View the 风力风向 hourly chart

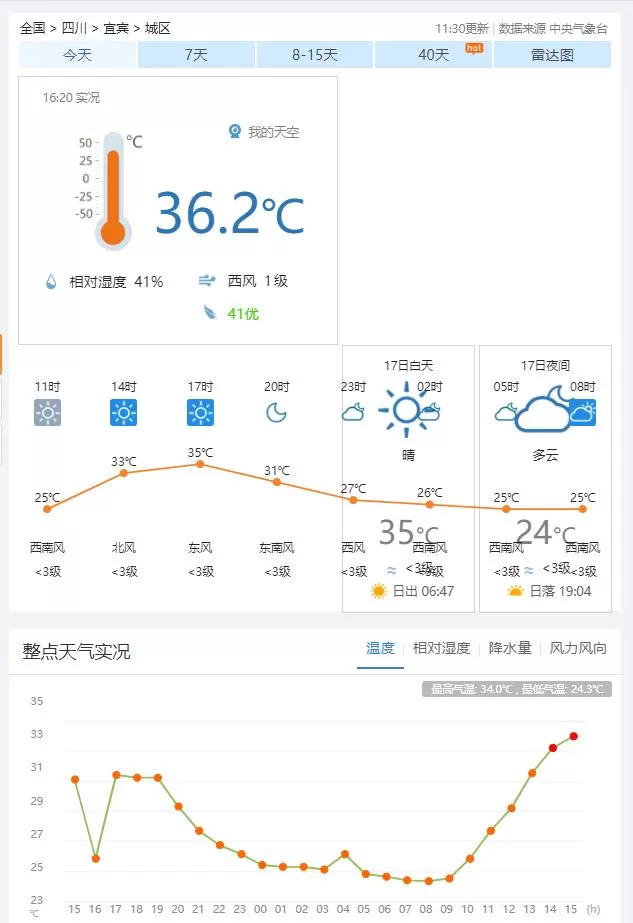coord(578,648)
